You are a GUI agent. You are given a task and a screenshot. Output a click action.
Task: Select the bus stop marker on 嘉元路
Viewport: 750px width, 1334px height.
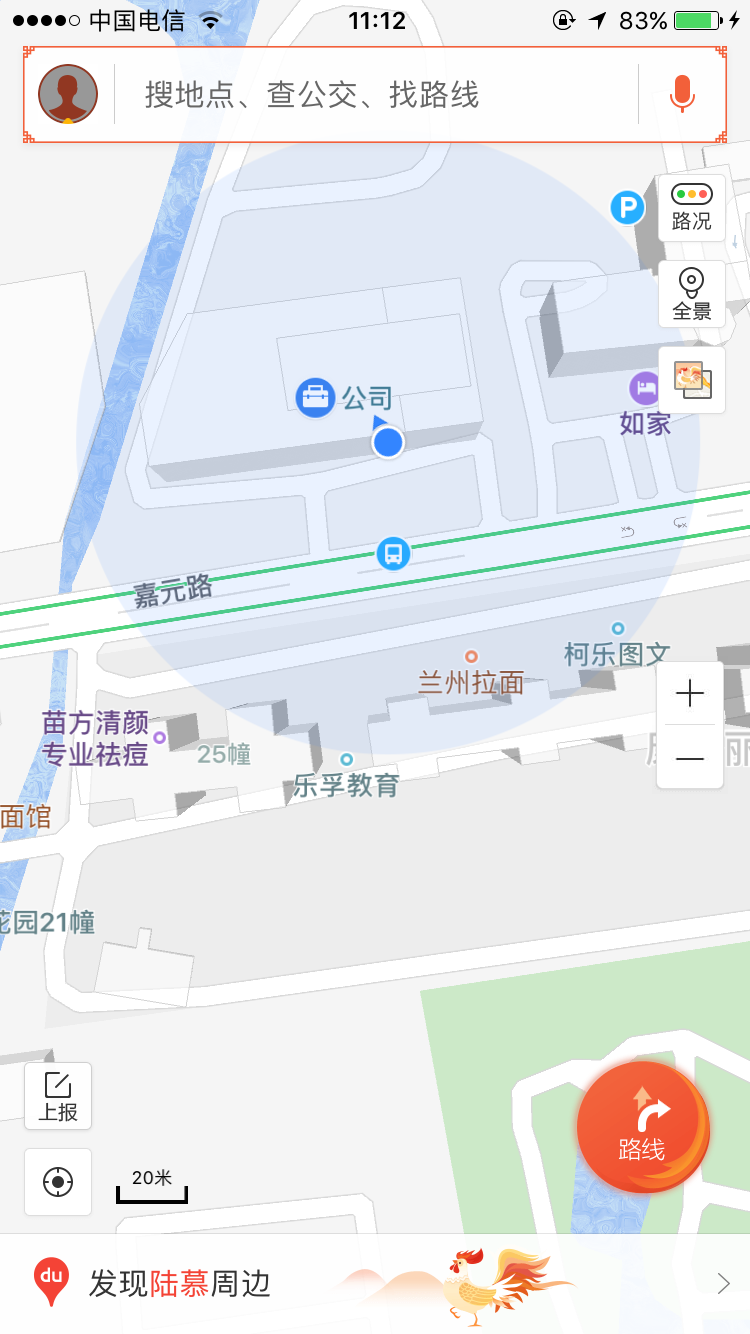(x=394, y=553)
